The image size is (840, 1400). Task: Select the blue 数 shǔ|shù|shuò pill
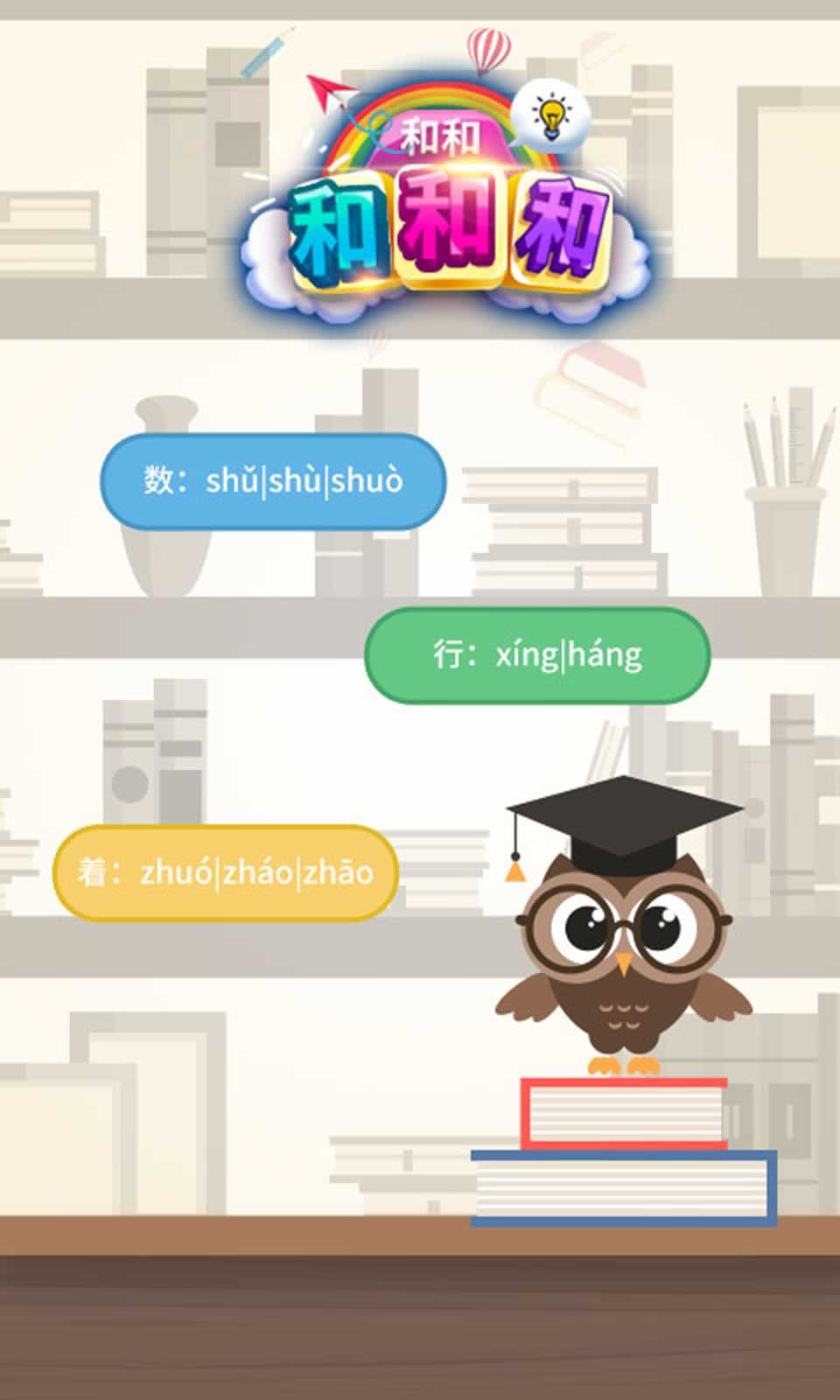(x=273, y=481)
